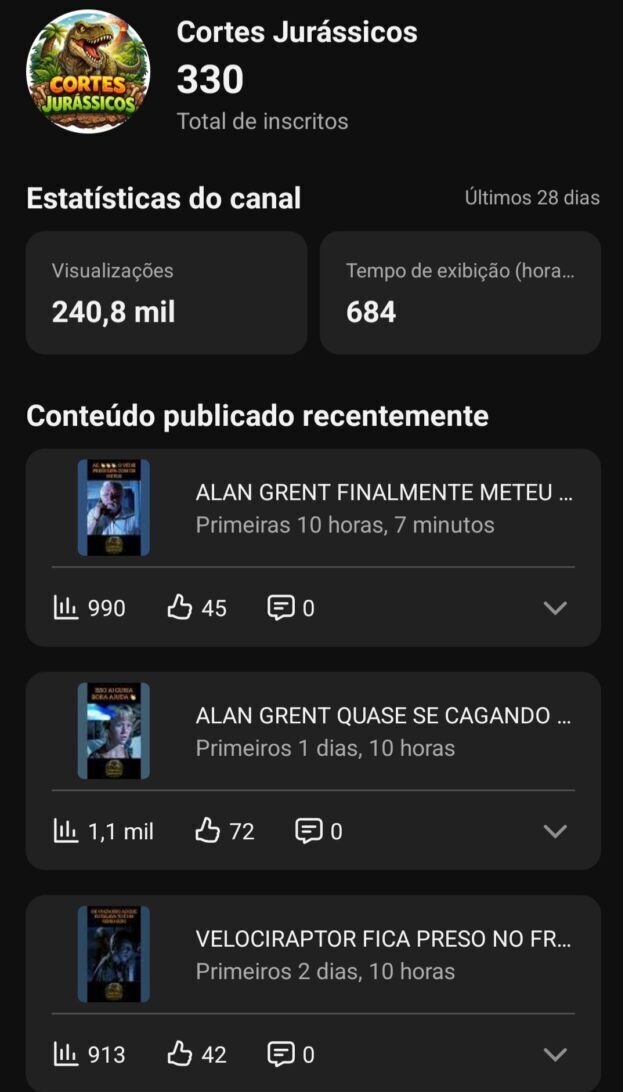
Task: Expand stats for ALAN GRENT QUASE SE CAGANDO
Action: tap(555, 831)
